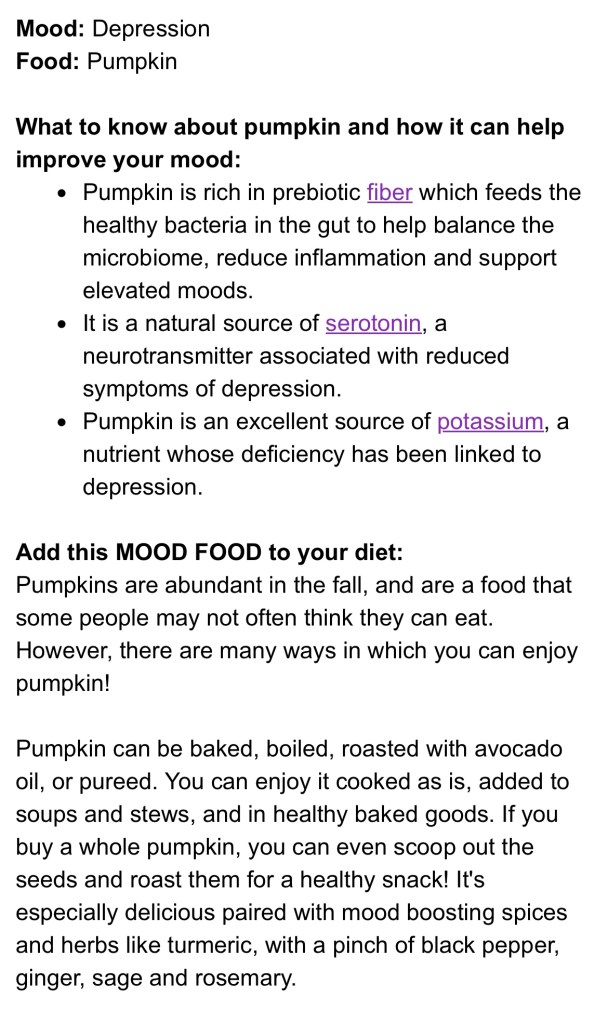The image size is (608, 1024).
Task: Open the underlined fiber link
Action: point(390,192)
